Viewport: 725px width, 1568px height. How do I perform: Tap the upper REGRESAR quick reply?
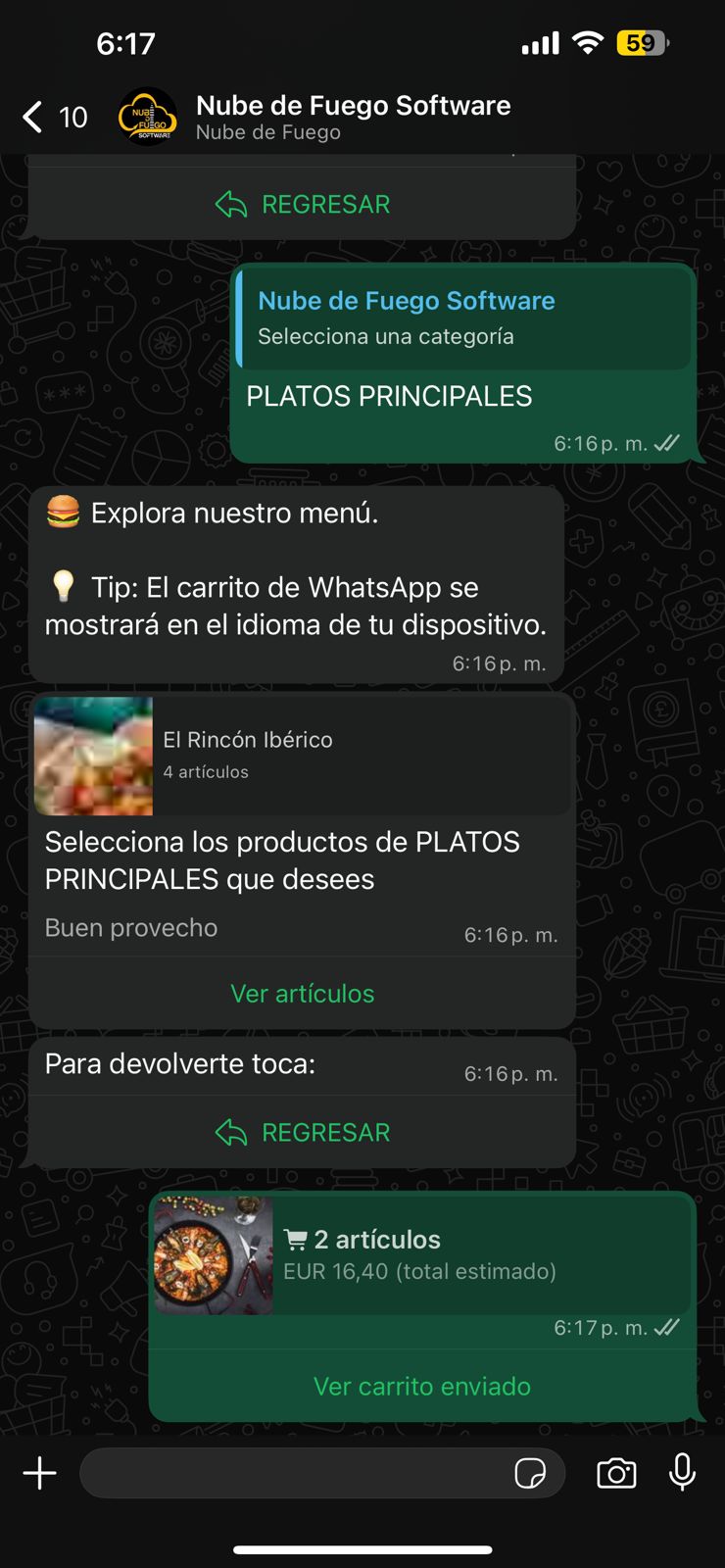click(x=302, y=204)
